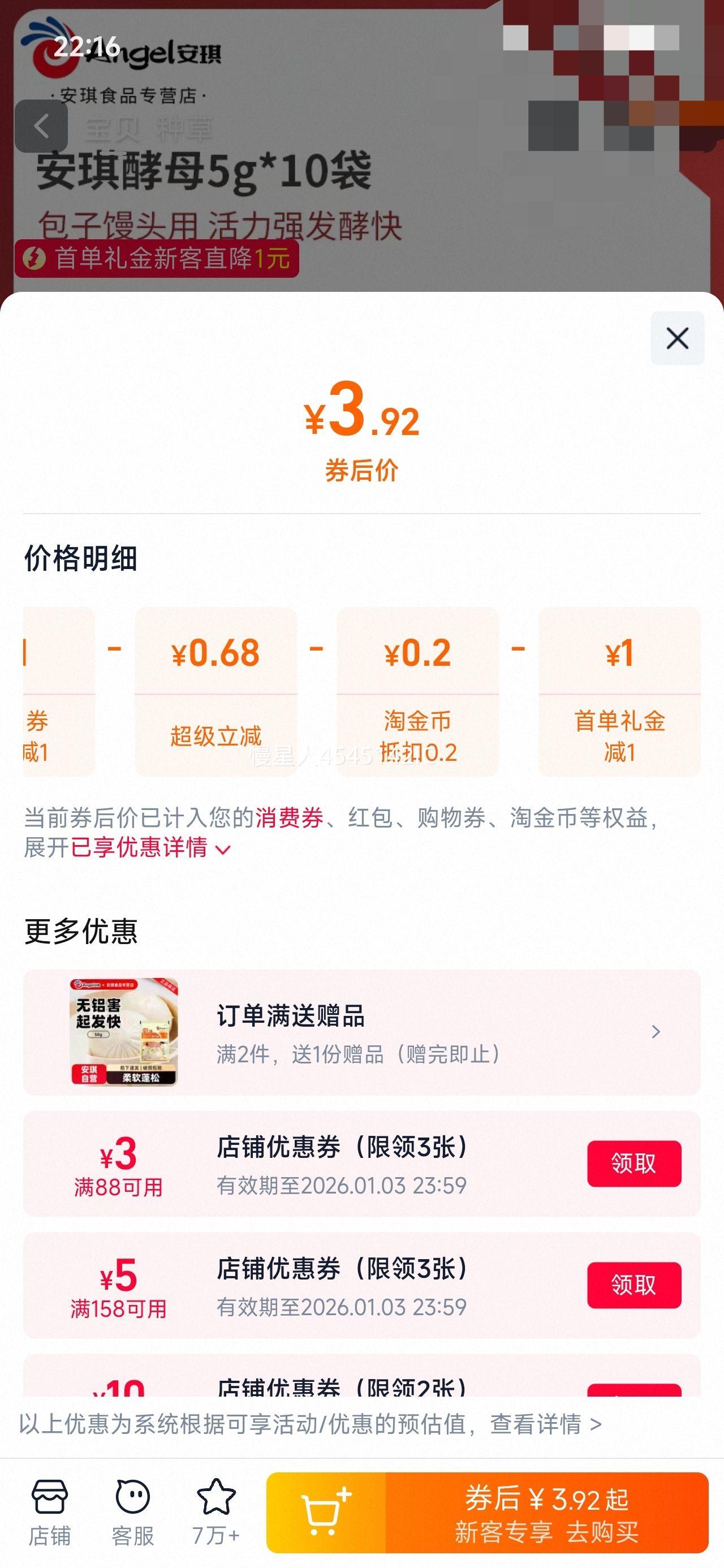Expand 已享优惠详情 discount details
Screen dimensions: 724x1568
coord(140,848)
